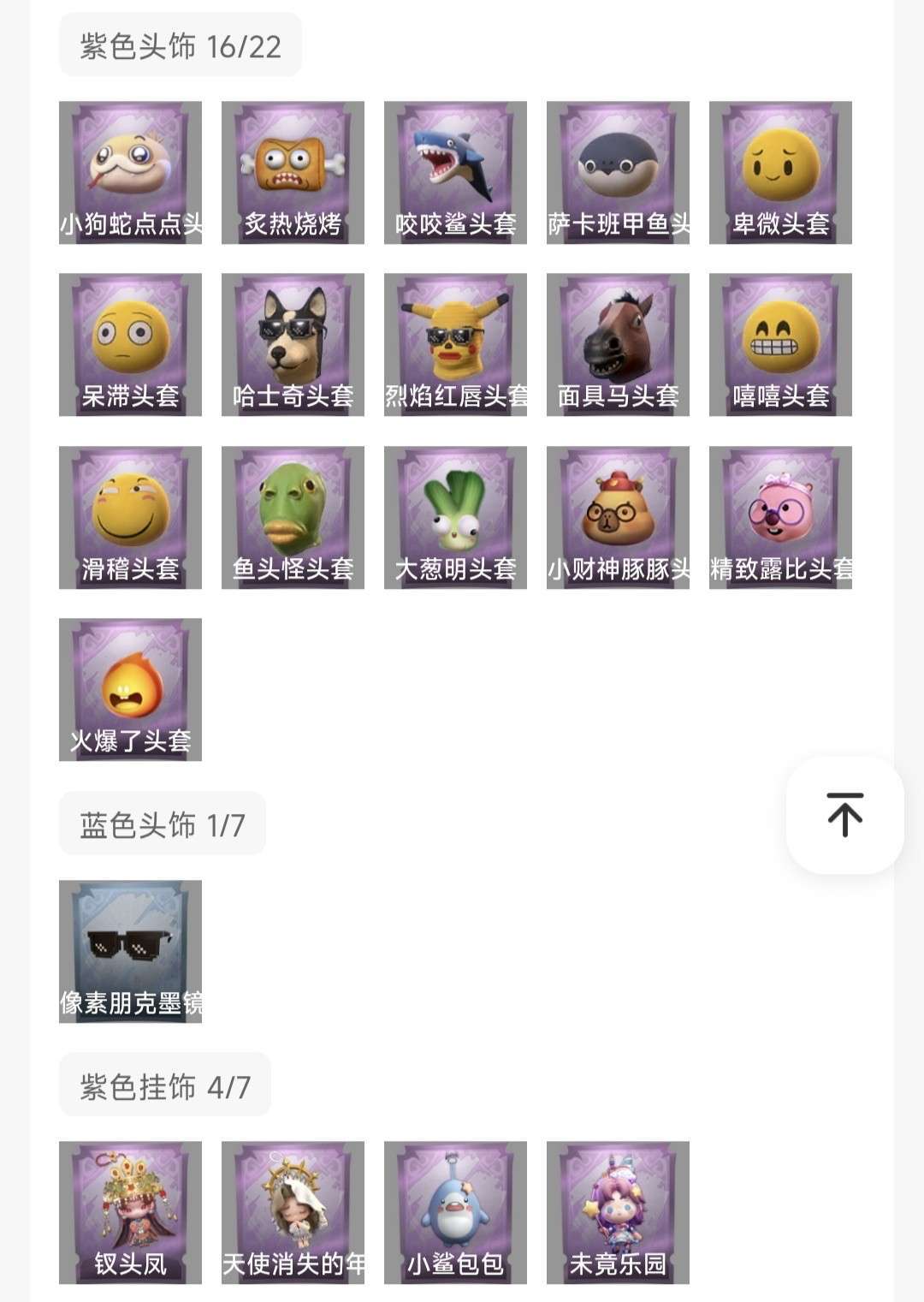Click the back-to-top arrow button

[844, 816]
